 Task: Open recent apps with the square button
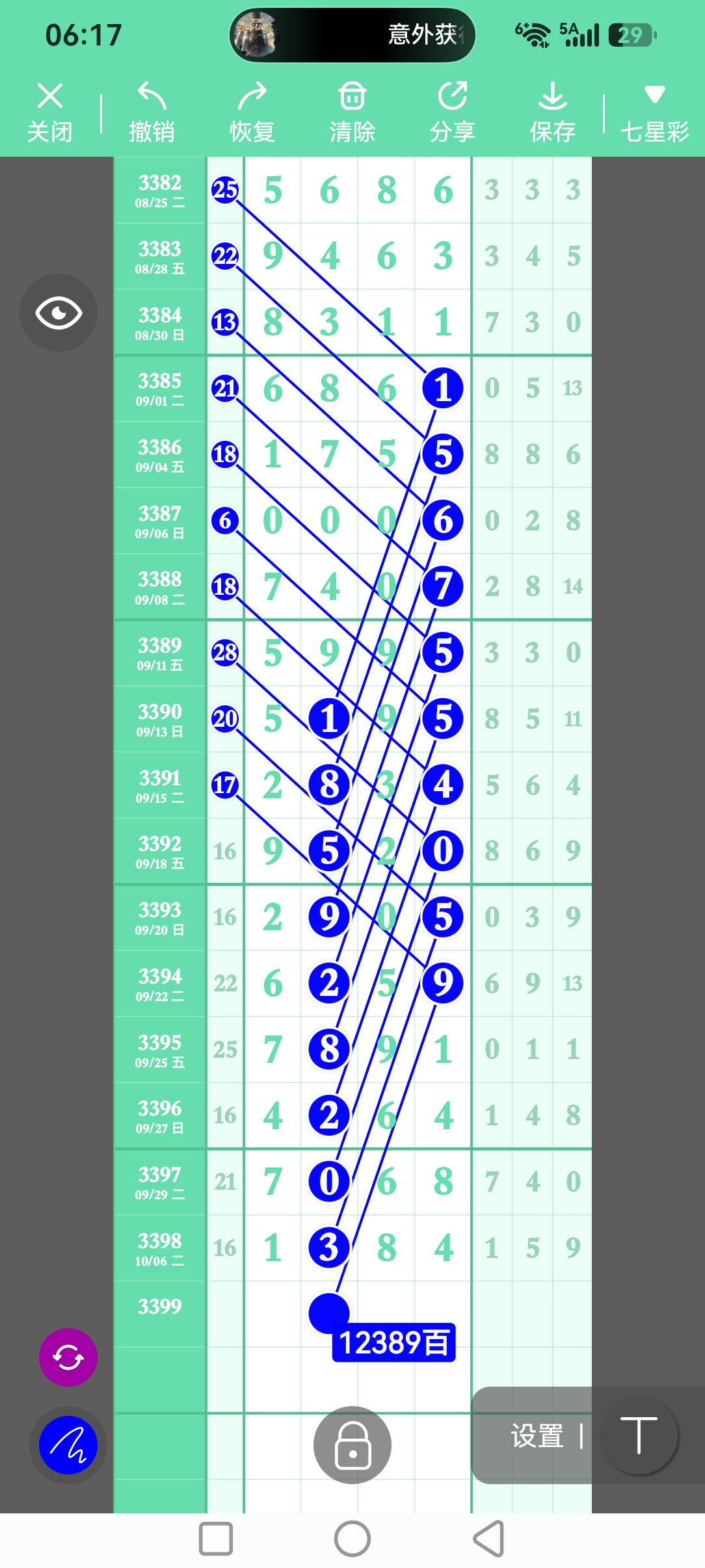[216, 1539]
